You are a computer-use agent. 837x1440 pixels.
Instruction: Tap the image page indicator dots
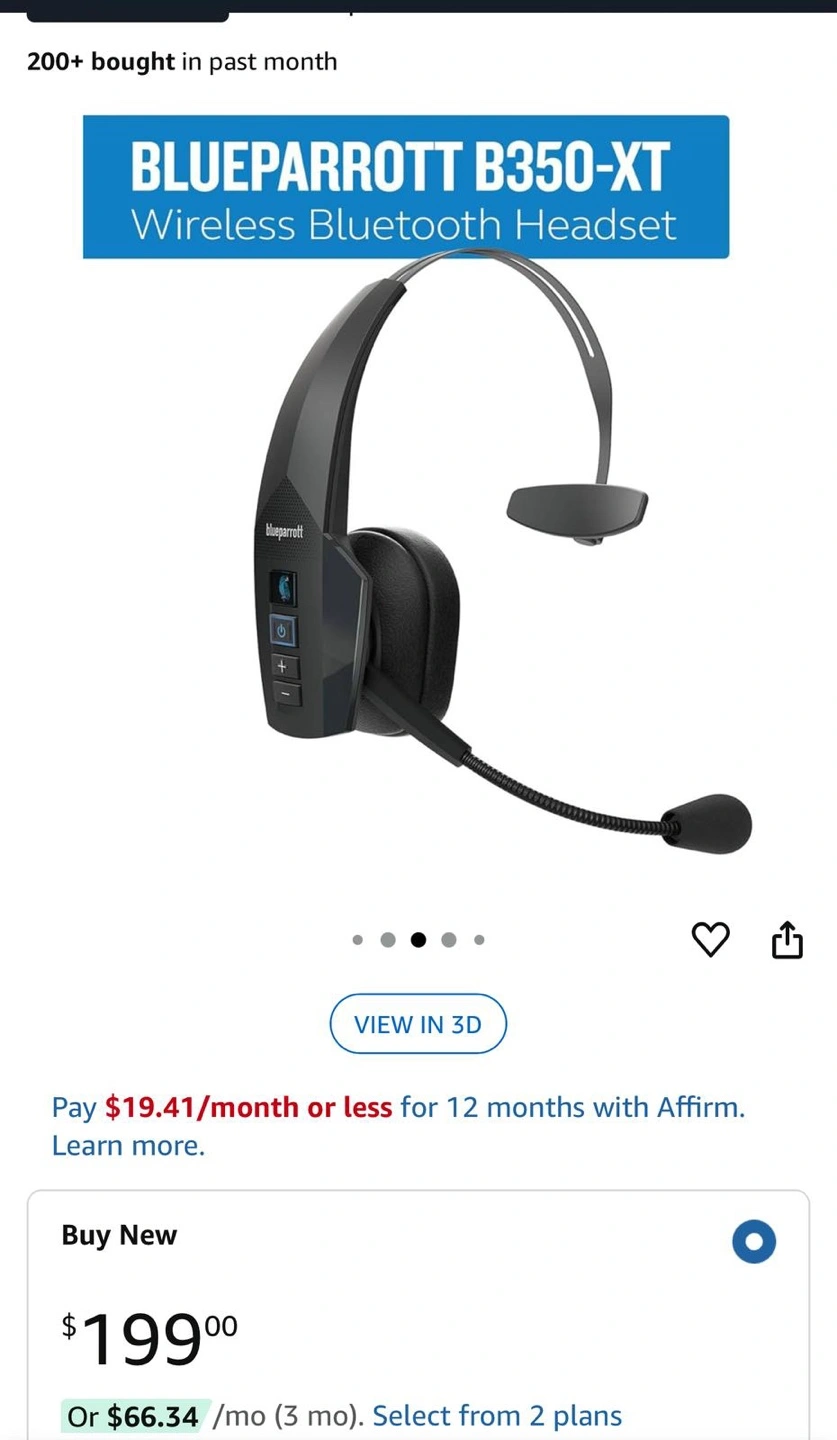click(418, 939)
